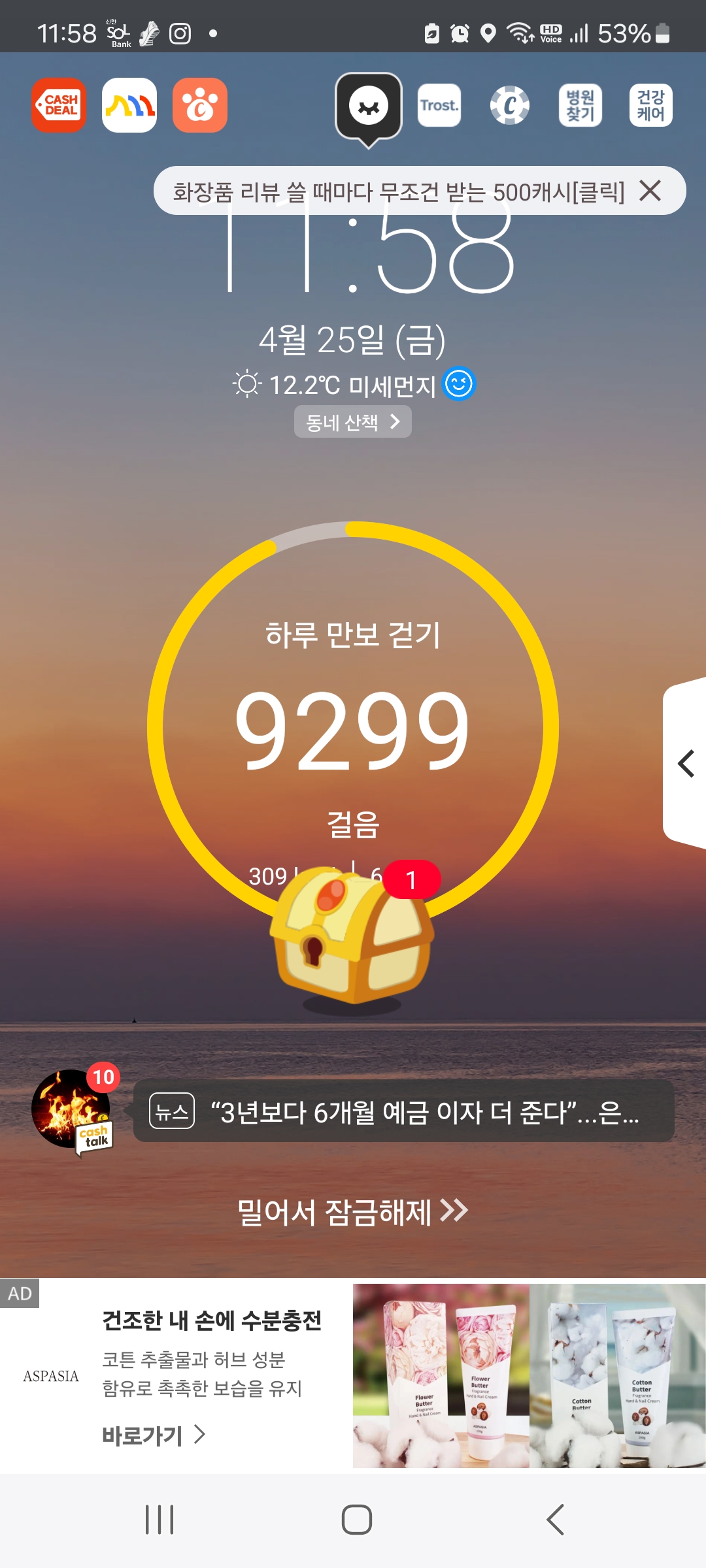Open the round C coin icon
706x1568 pixels.
(510, 105)
